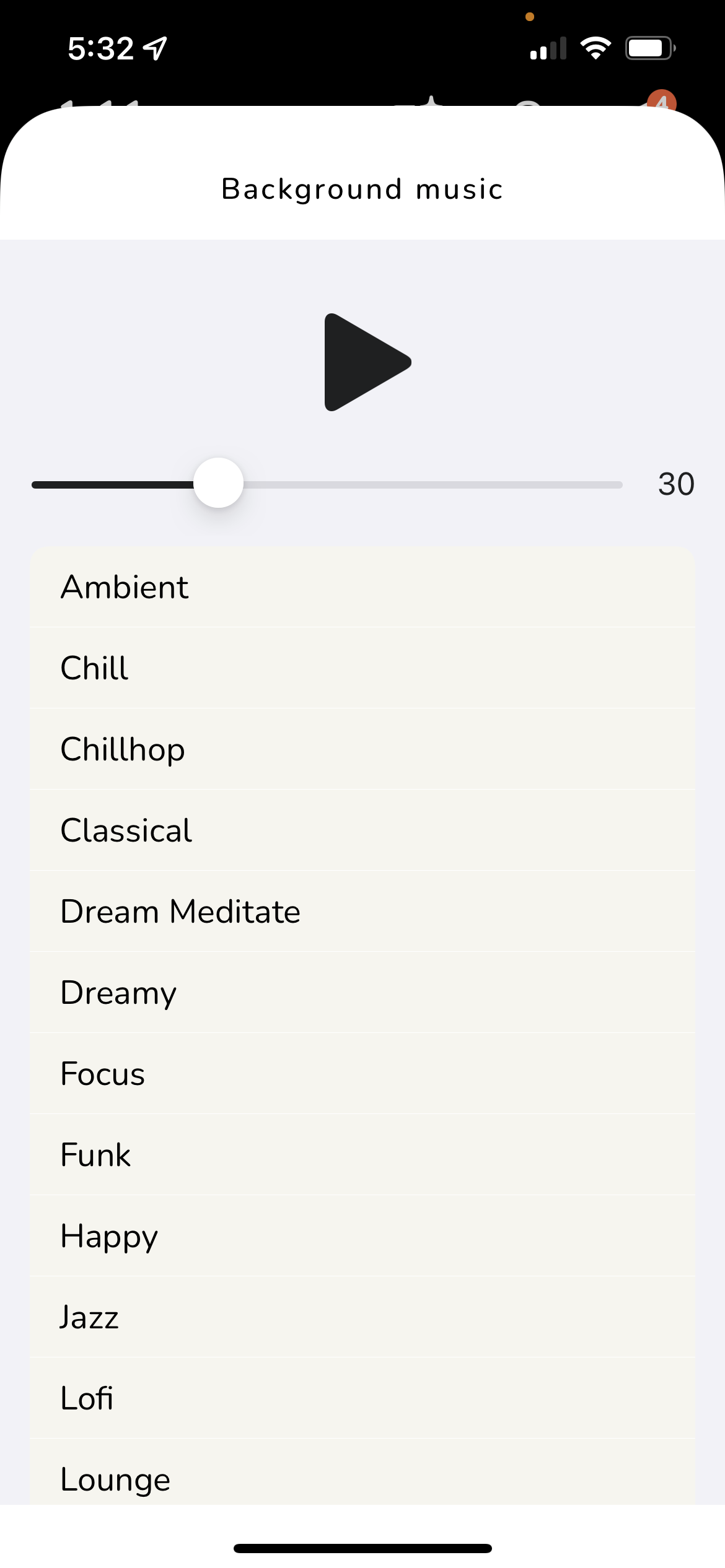This screenshot has height=1568, width=725.
Task: Tap the volume slider knob
Action: 218,484
